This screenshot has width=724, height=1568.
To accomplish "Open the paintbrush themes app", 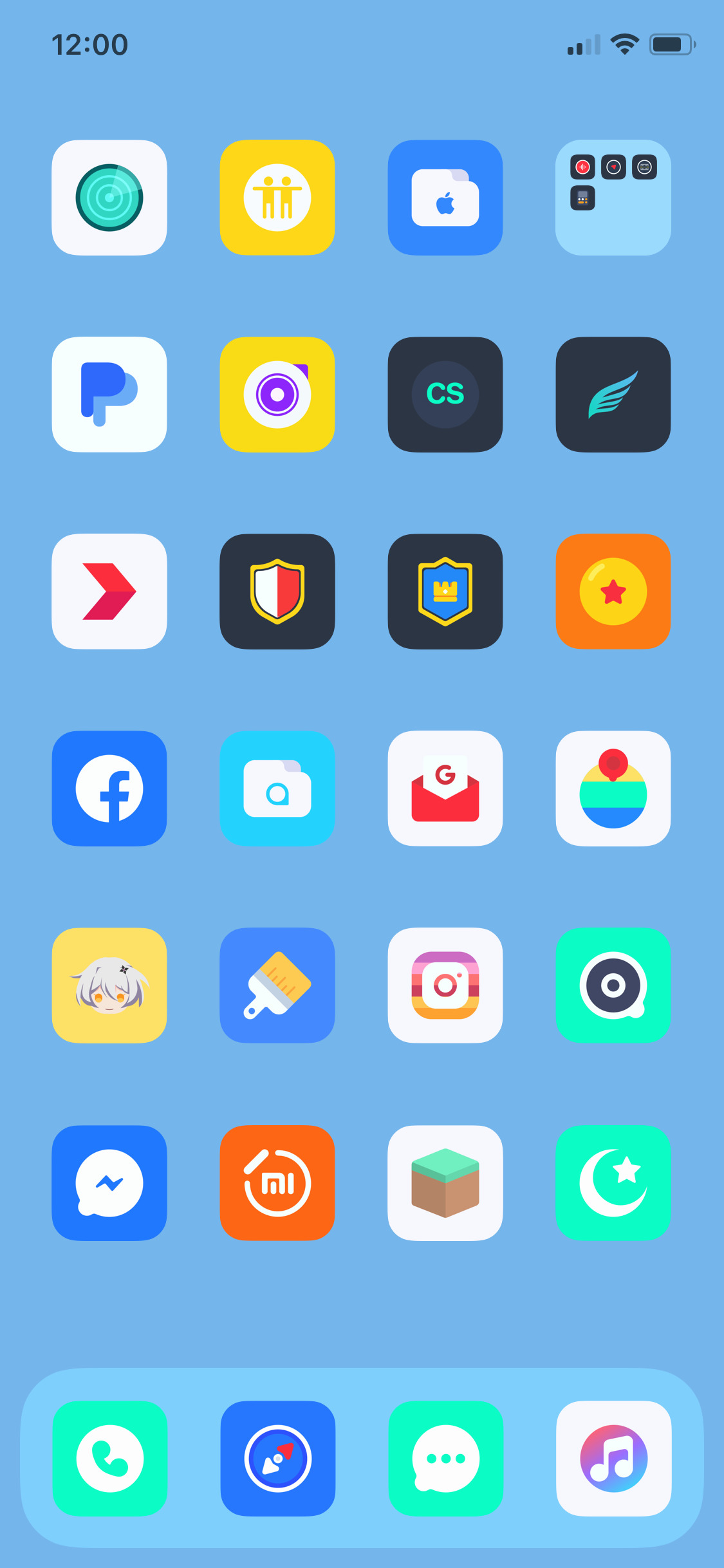I will (x=277, y=985).
